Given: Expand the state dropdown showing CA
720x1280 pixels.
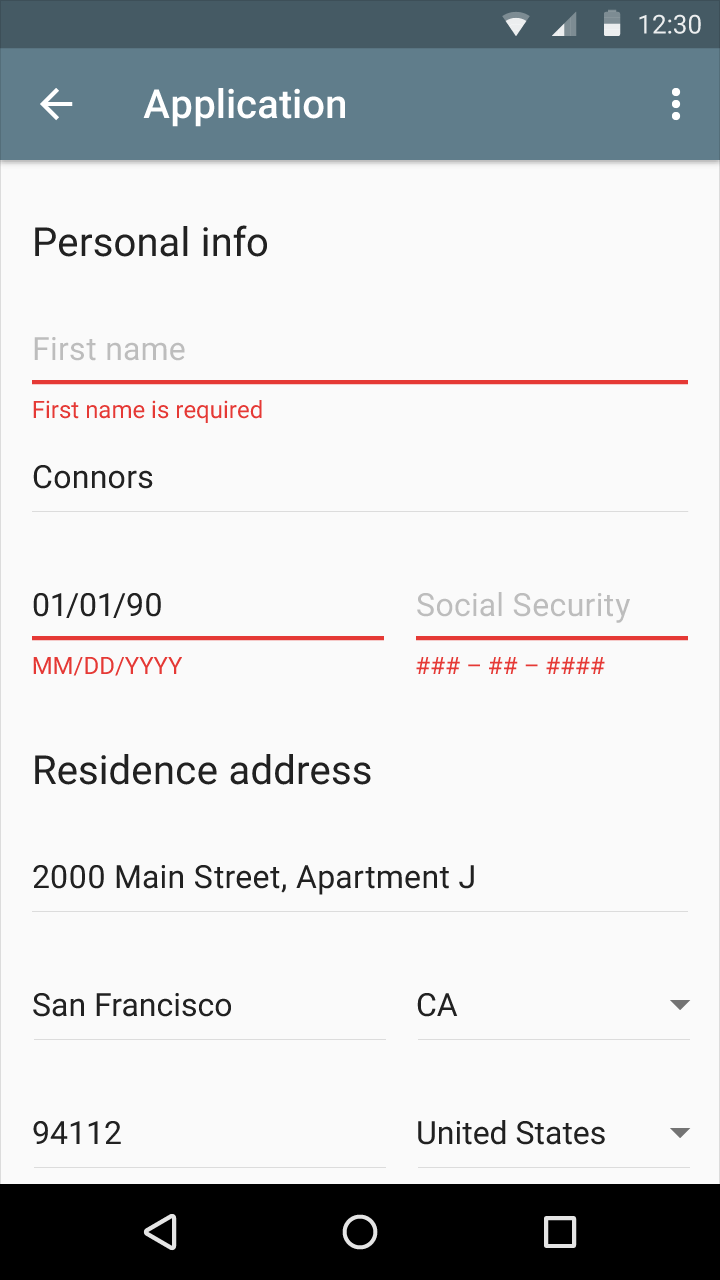Looking at the screenshot, I should pos(553,1006).
